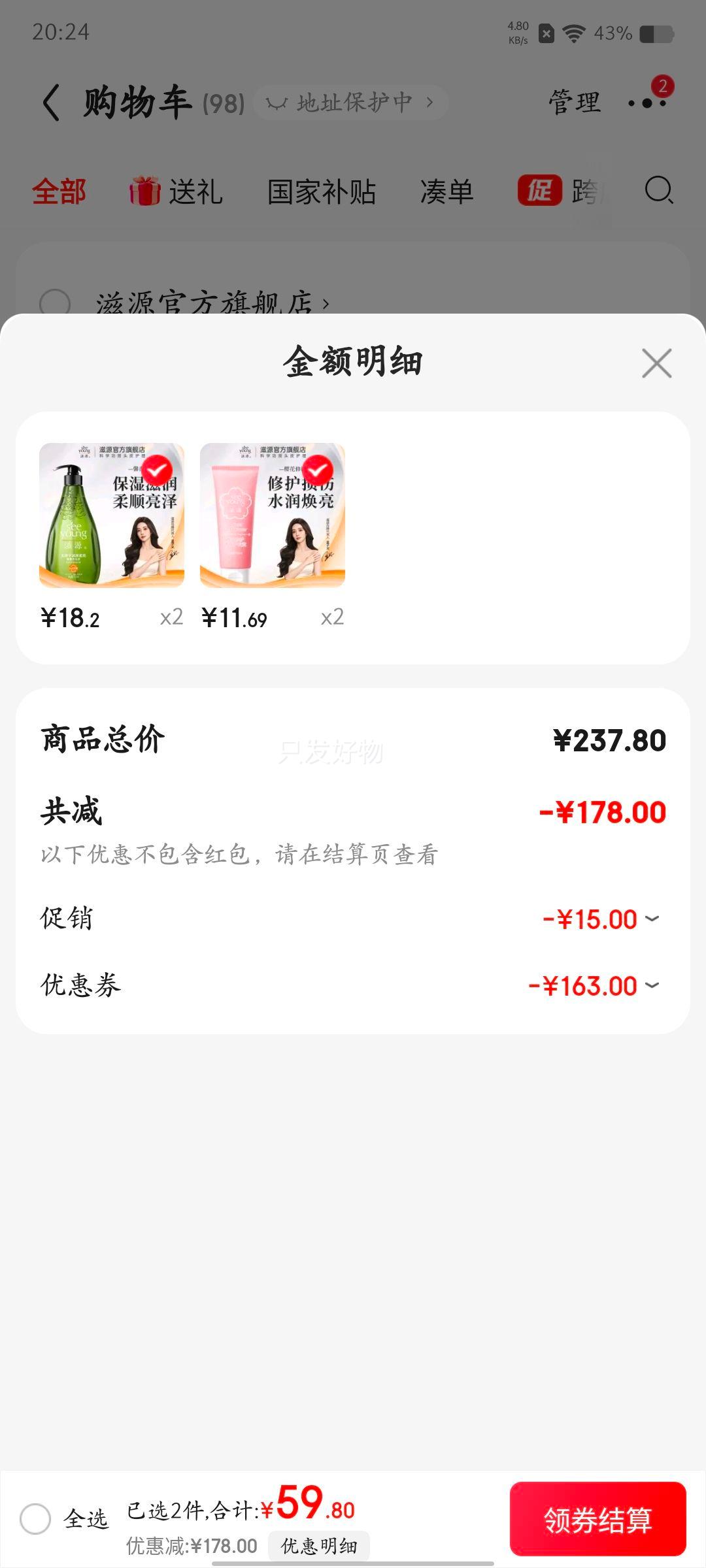The width and height of the screenshot is (706, 1568).
Task: Open the 管理 cart management option
Action: (x=574, y=103)
